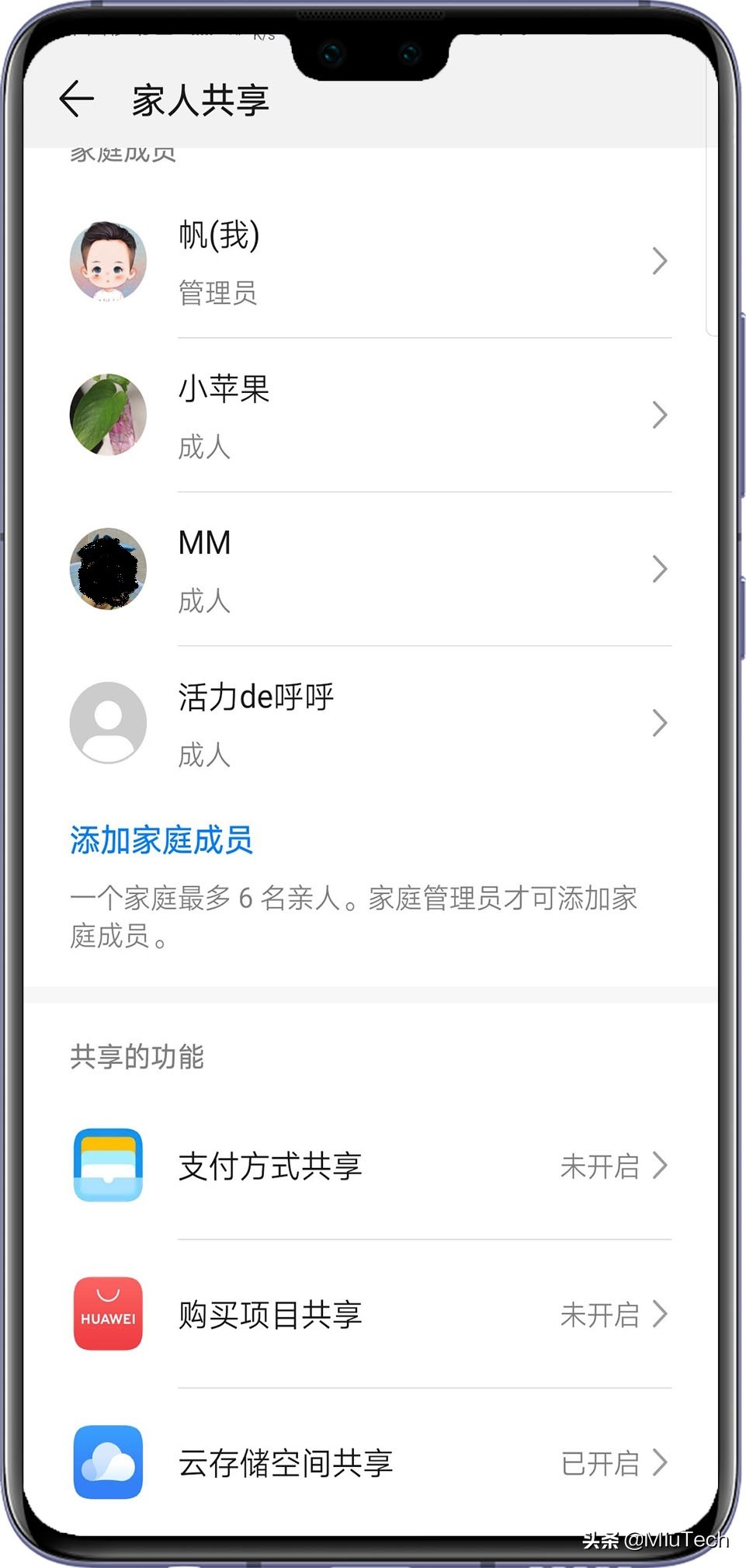
Task: Tap the default gray avatar of 活力de呼呼
Action: click(x=107, y=721)
